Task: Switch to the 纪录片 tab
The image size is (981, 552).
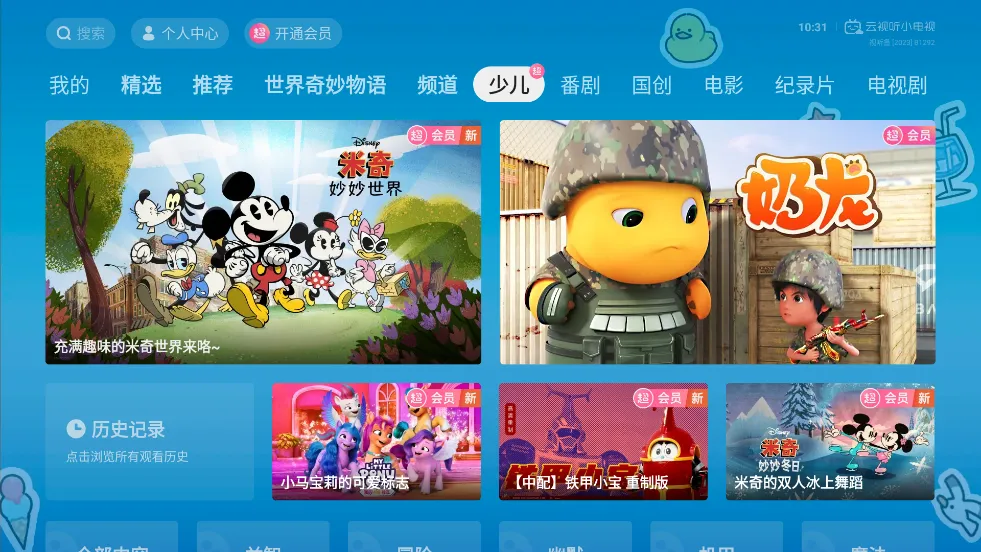Action: 805,85
